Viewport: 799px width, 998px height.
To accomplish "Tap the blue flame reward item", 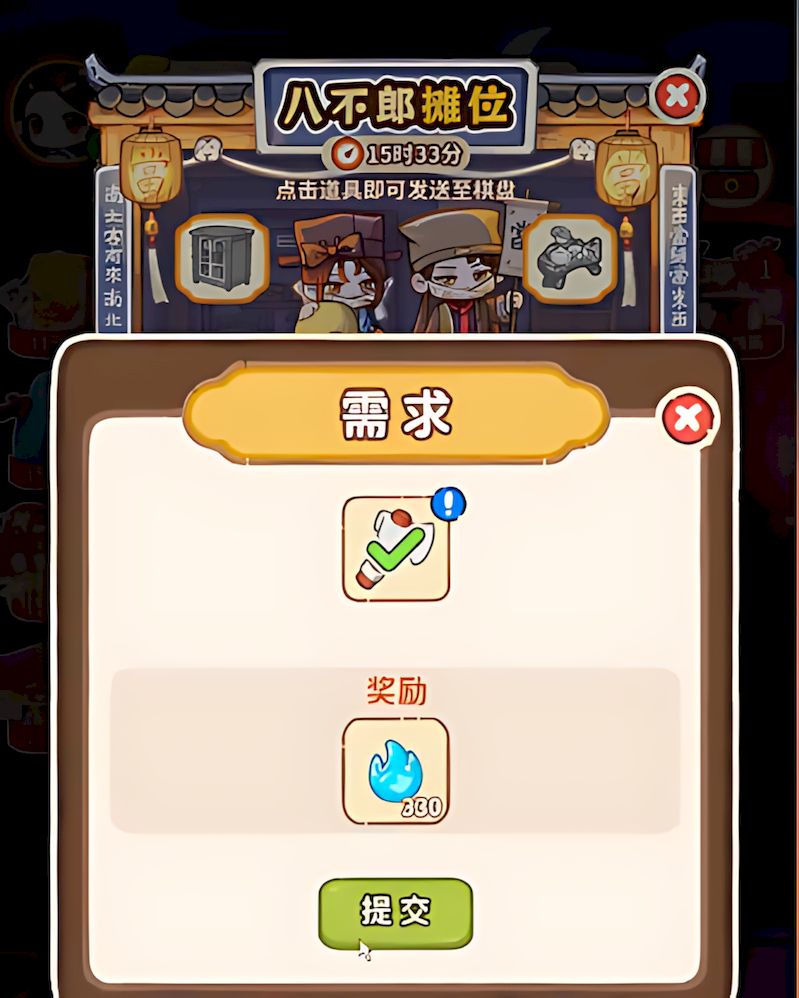I will (395, 771).
